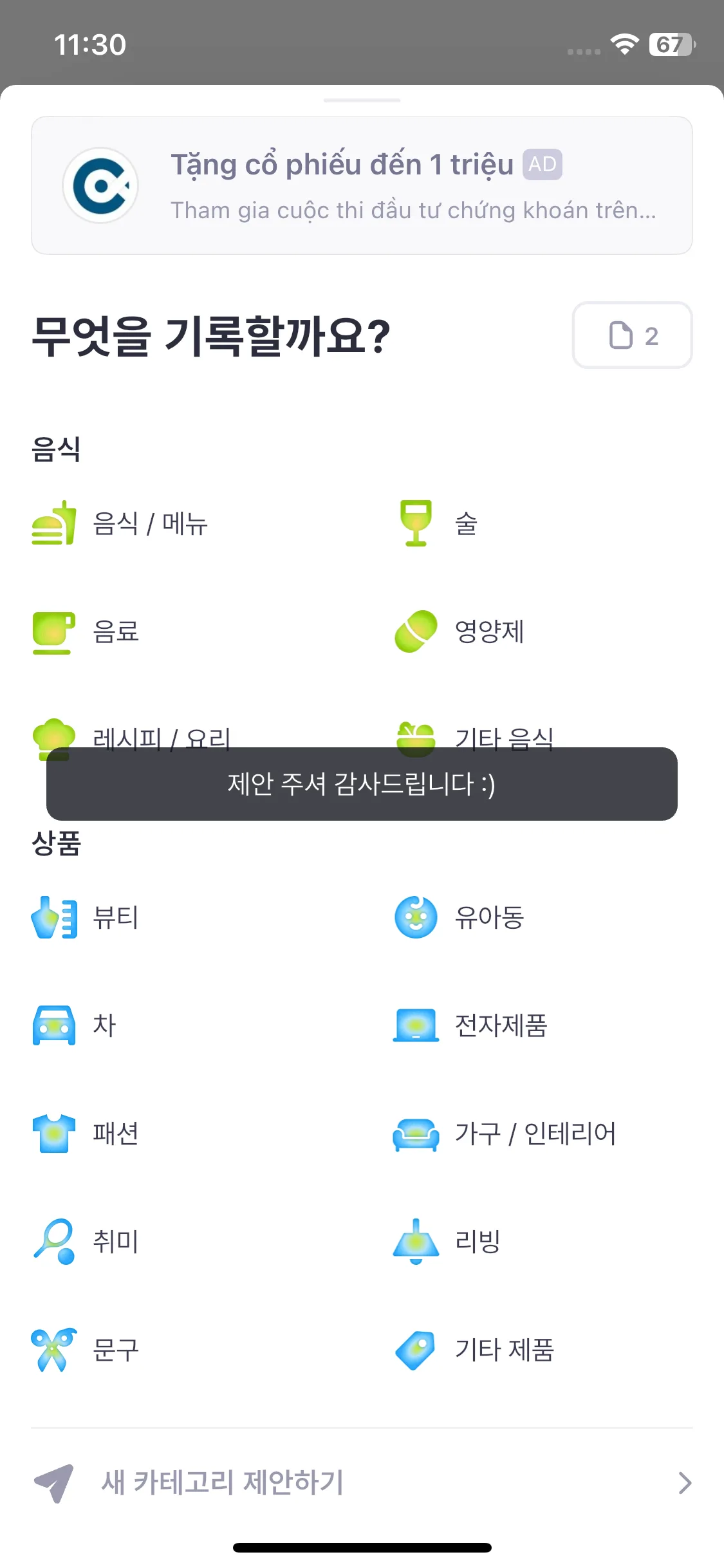Select the lamp icon for 리빙
Viewport: 724px width, 1568px height.
(x=415, y=1242)
